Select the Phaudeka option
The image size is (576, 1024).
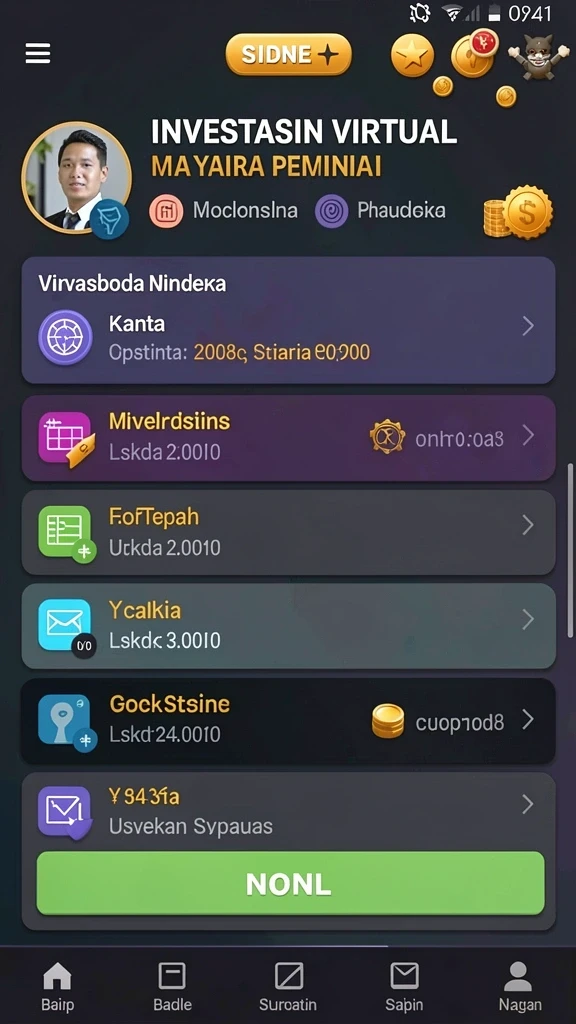tap(380, 210)
